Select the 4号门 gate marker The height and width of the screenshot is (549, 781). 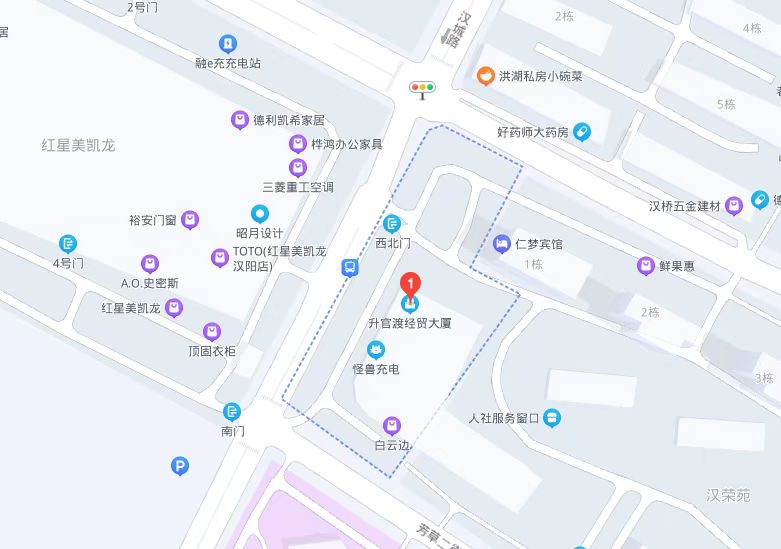pos(68,243)
